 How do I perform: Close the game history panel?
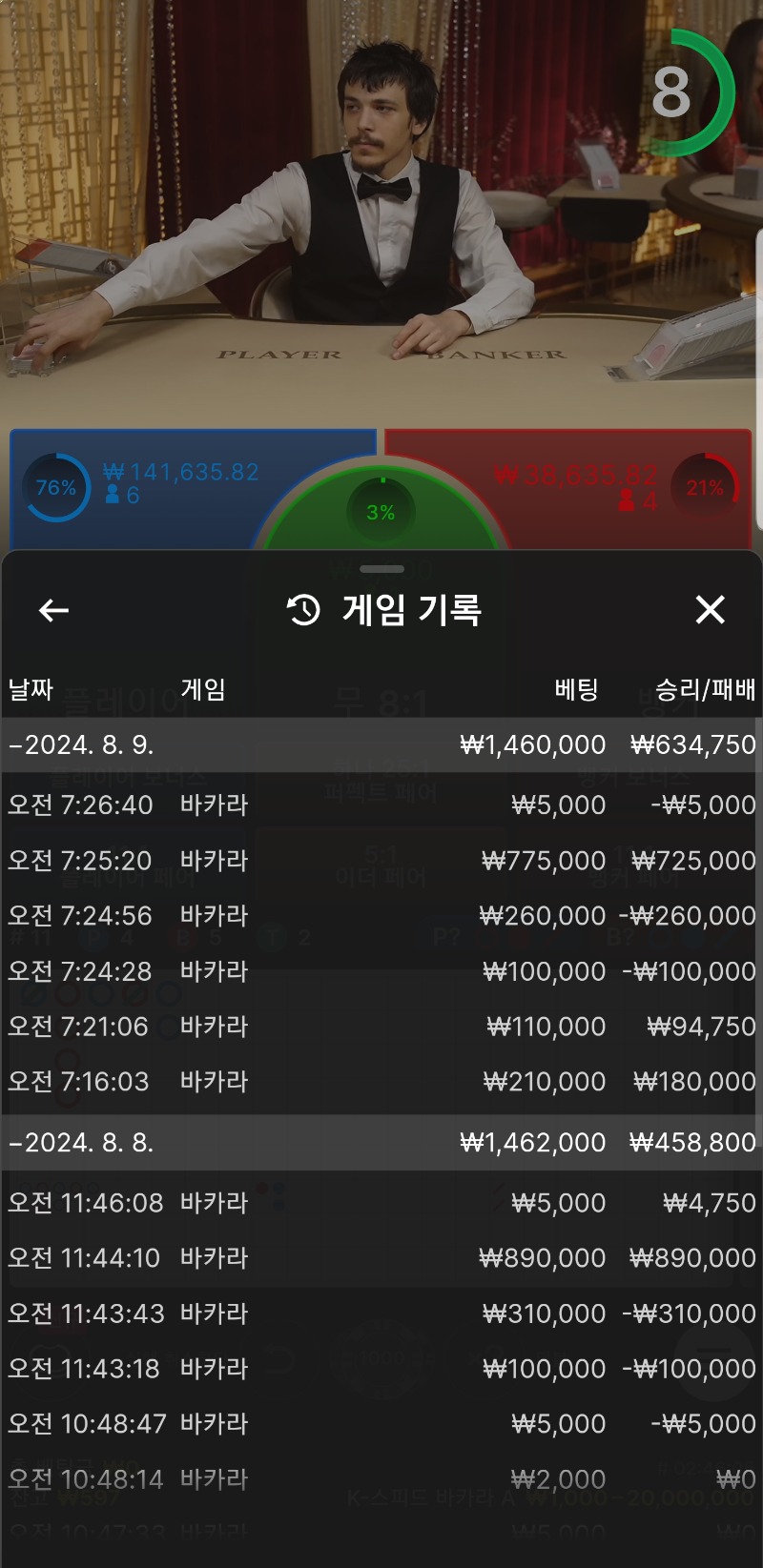(x=710, y=610)
